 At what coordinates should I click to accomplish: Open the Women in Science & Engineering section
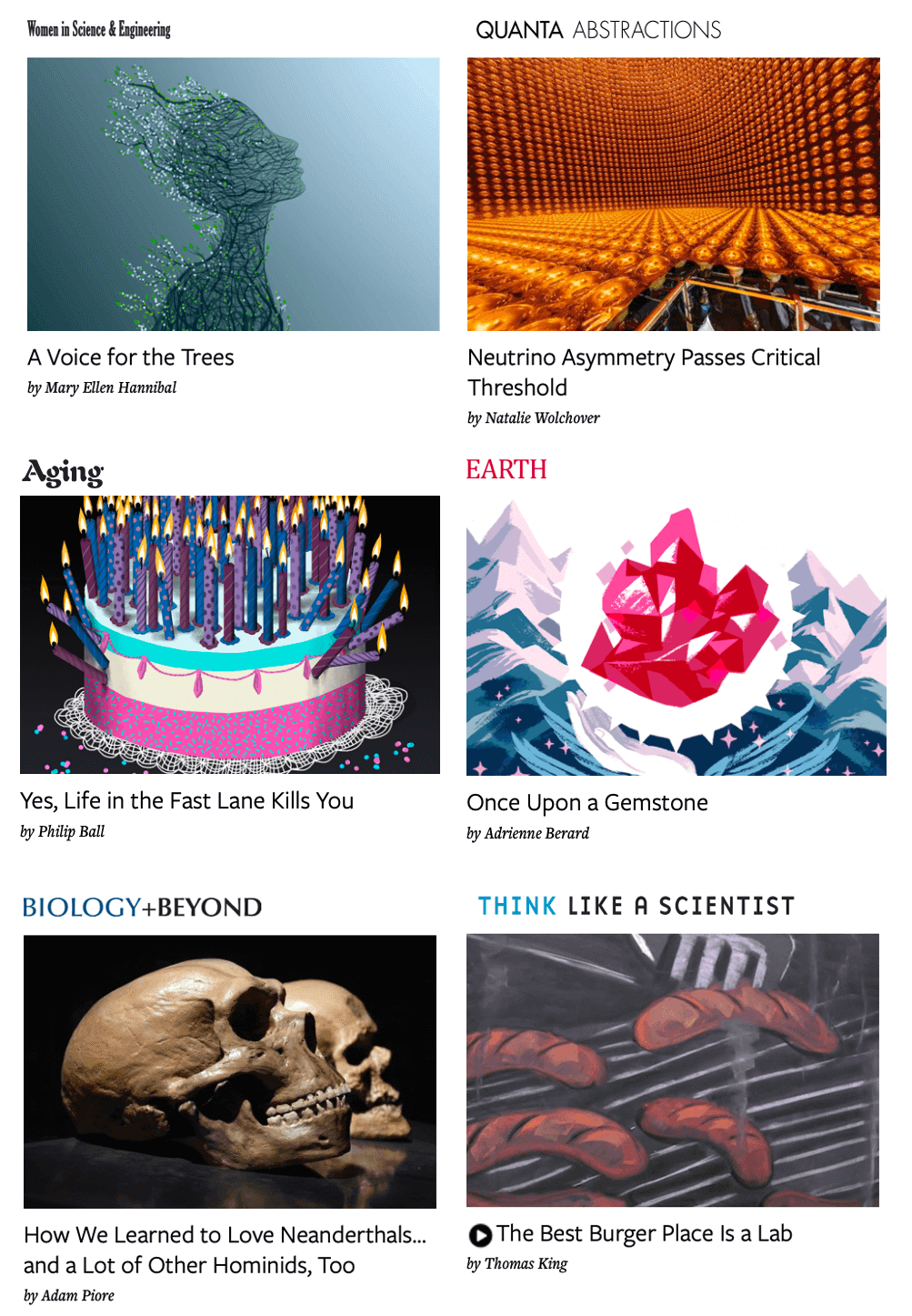pyautogui.click(x=99, y=29)
